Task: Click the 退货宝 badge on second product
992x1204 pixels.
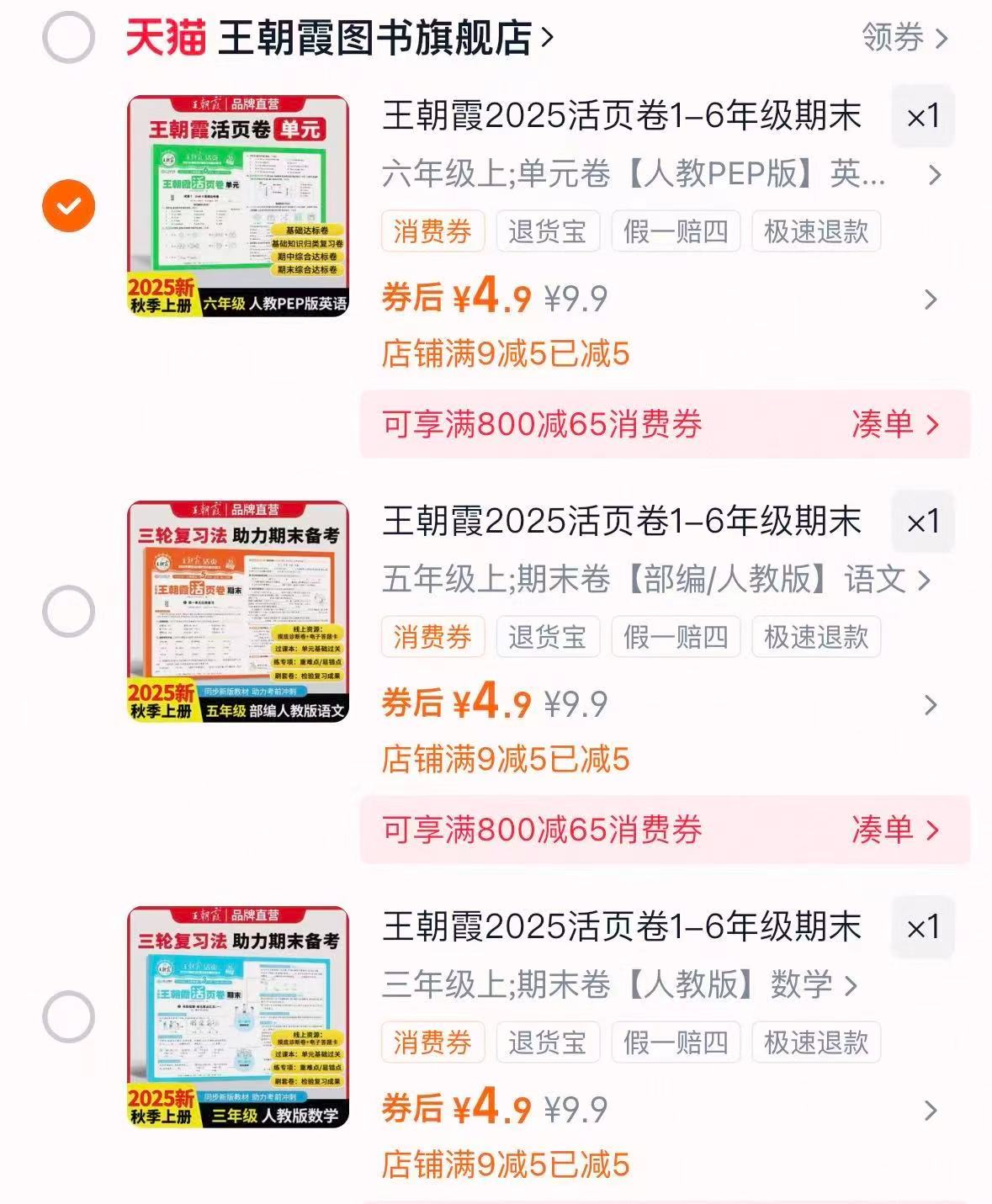Action: click(x=548, y=637)
